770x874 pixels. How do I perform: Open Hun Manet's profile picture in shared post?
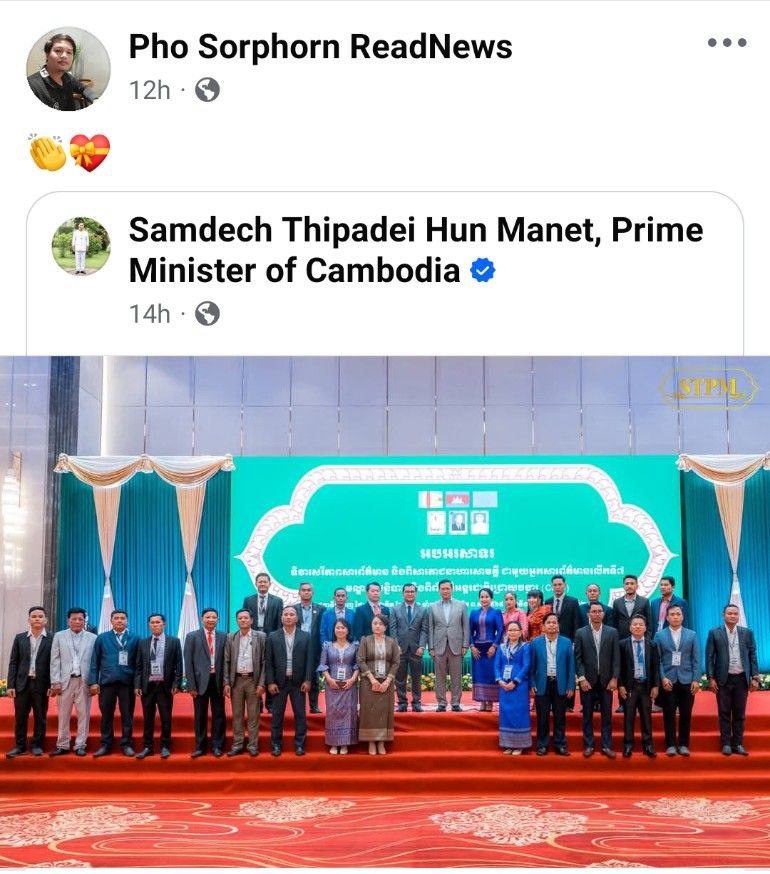pyautogui.click(x=81, y=246)
